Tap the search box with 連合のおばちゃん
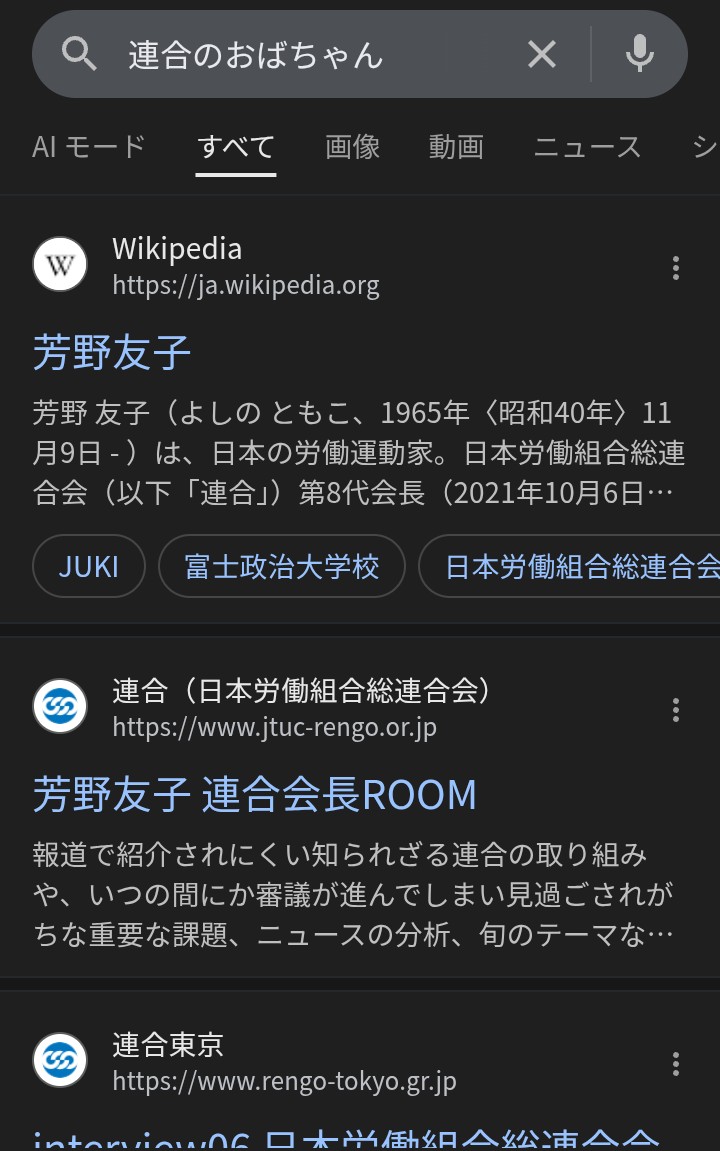 pyautogui.click(x=300, y=55)
